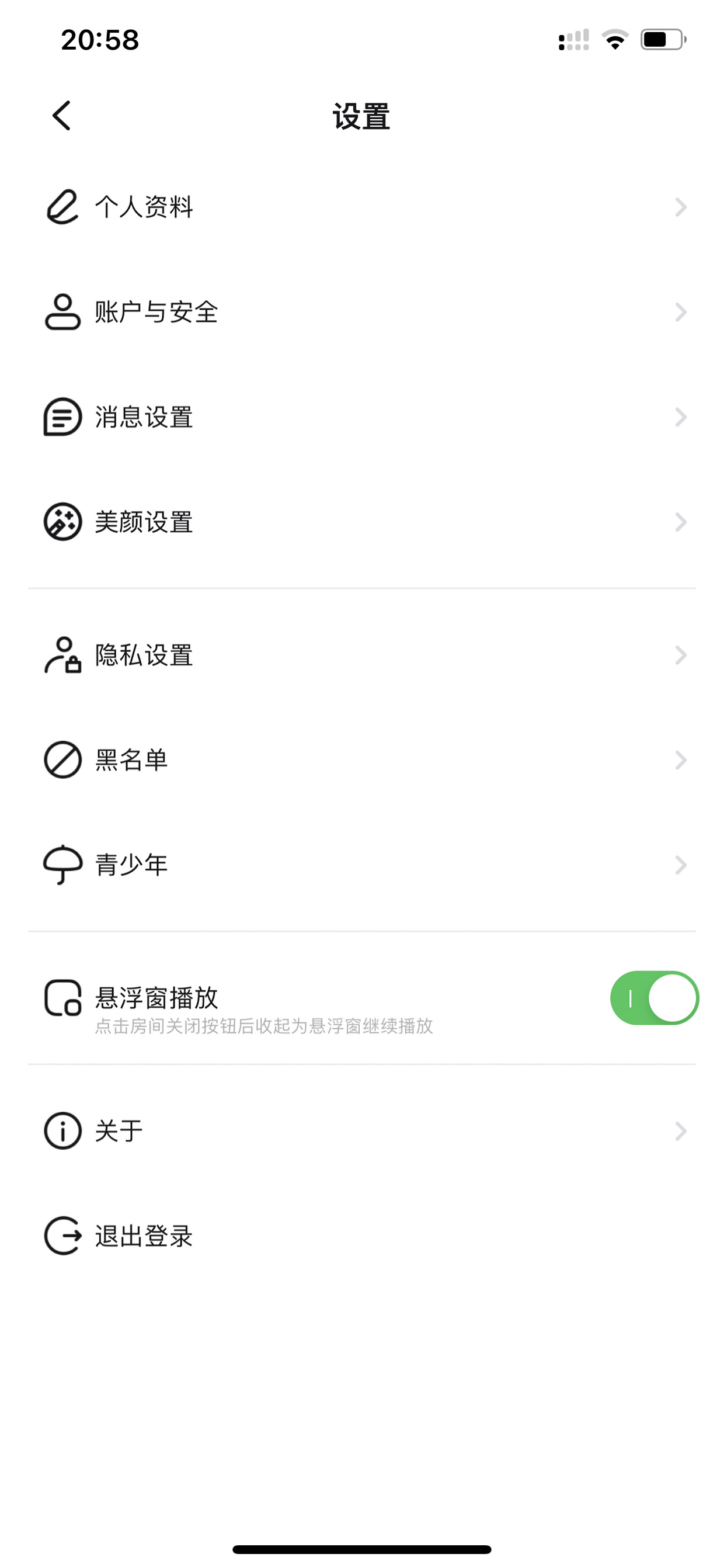724x1568 pixels.
Task: Open 青少年 teen mode
Action: click(362, 865)
